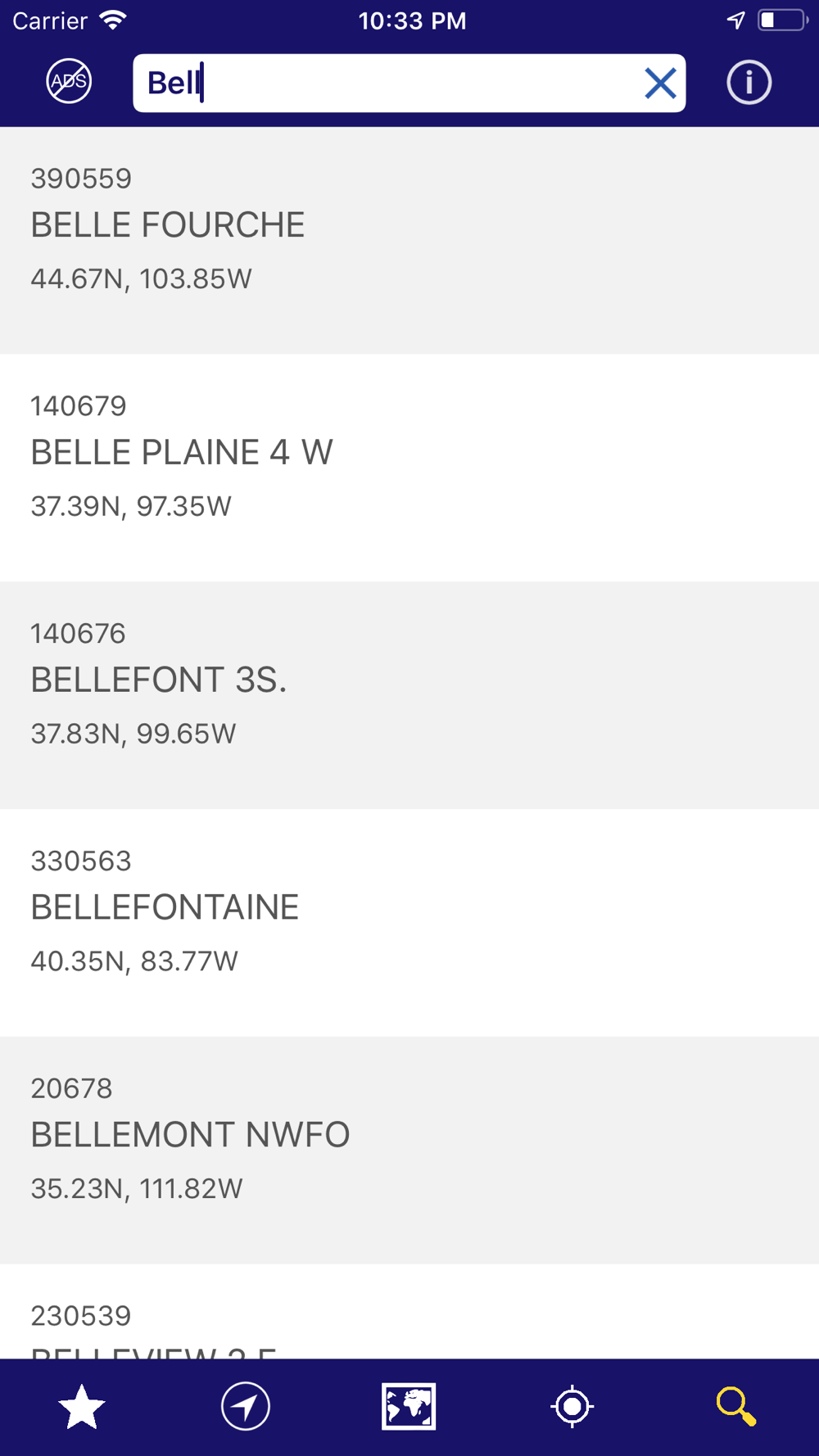This screenshot has width=819, height=1456.
Task: Select BELLE PLAINE 4 W station
Action: pos(409,468)
